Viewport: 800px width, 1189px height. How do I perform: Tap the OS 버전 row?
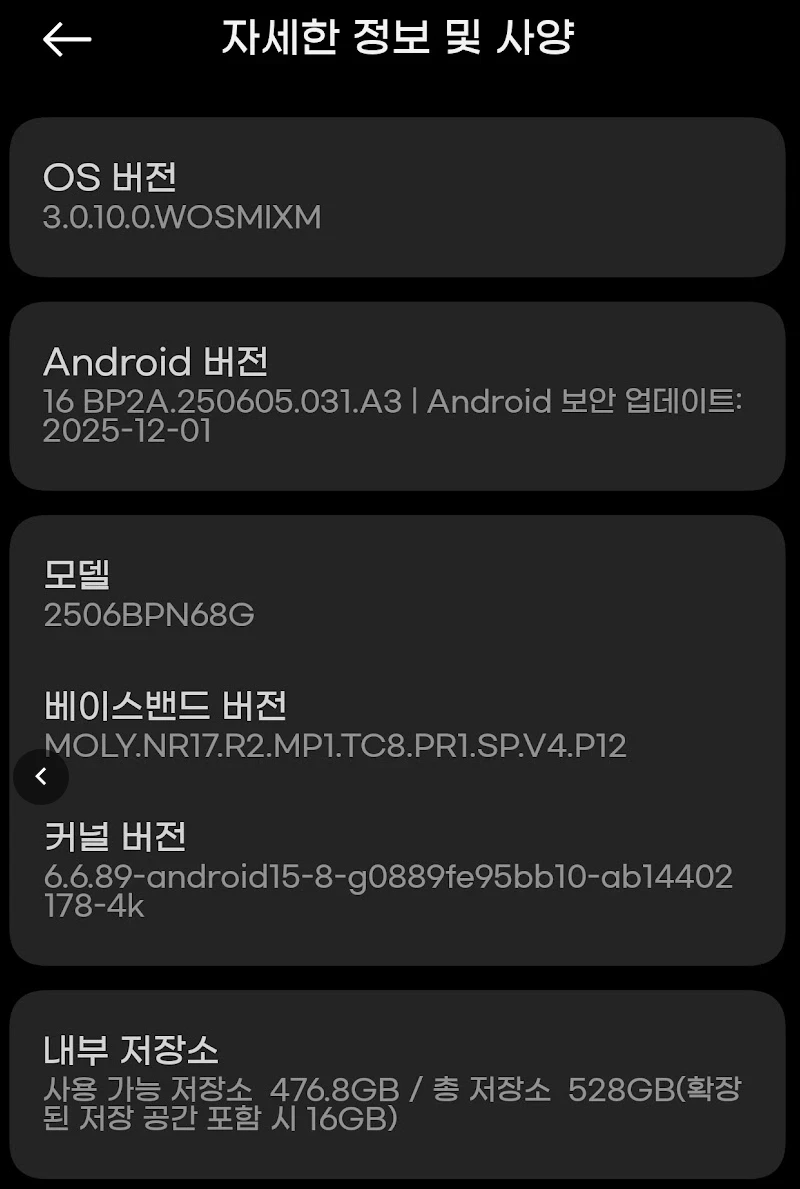point(397,197)
